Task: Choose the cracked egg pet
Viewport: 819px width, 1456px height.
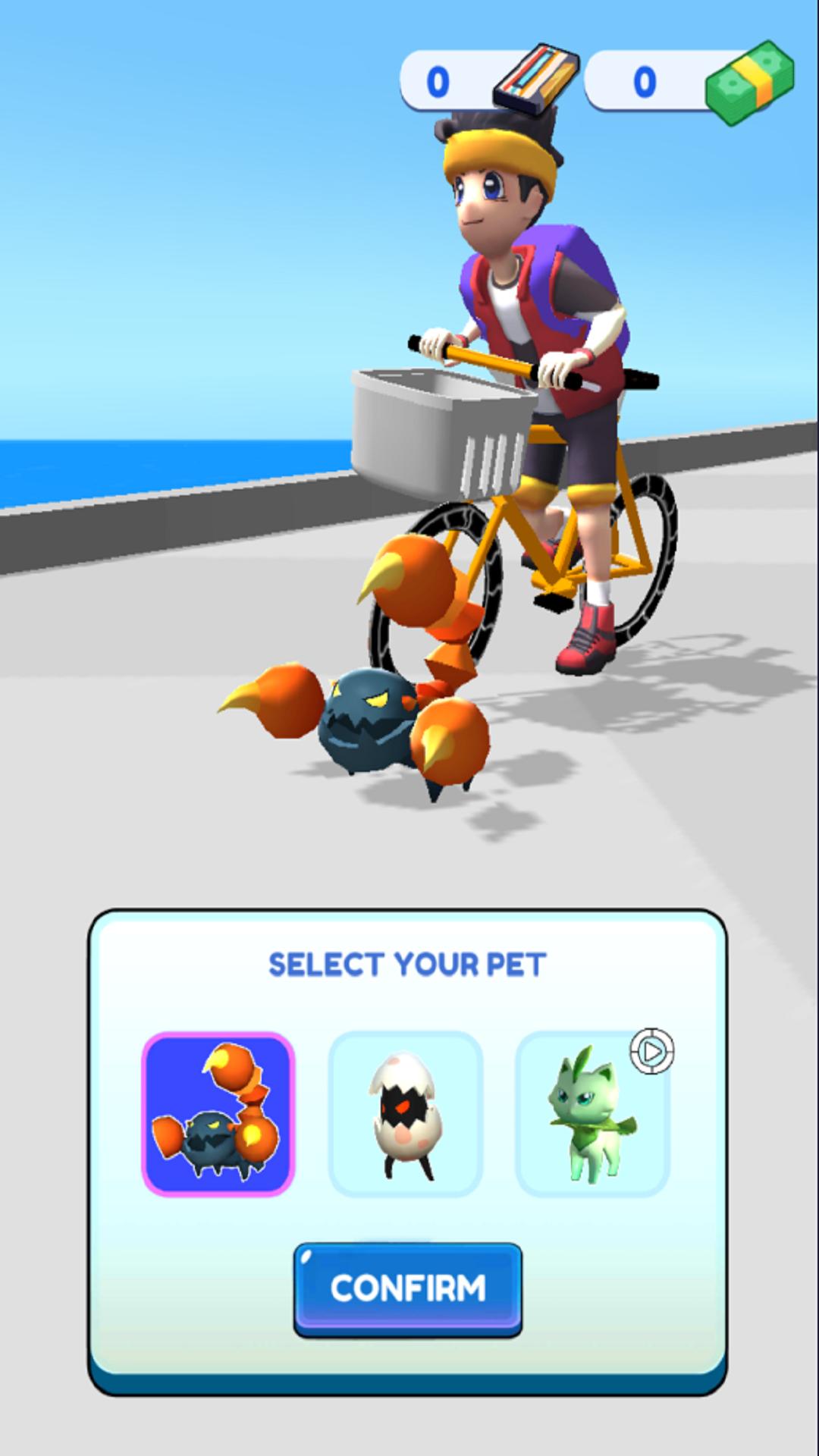Action: [406, 1114]
